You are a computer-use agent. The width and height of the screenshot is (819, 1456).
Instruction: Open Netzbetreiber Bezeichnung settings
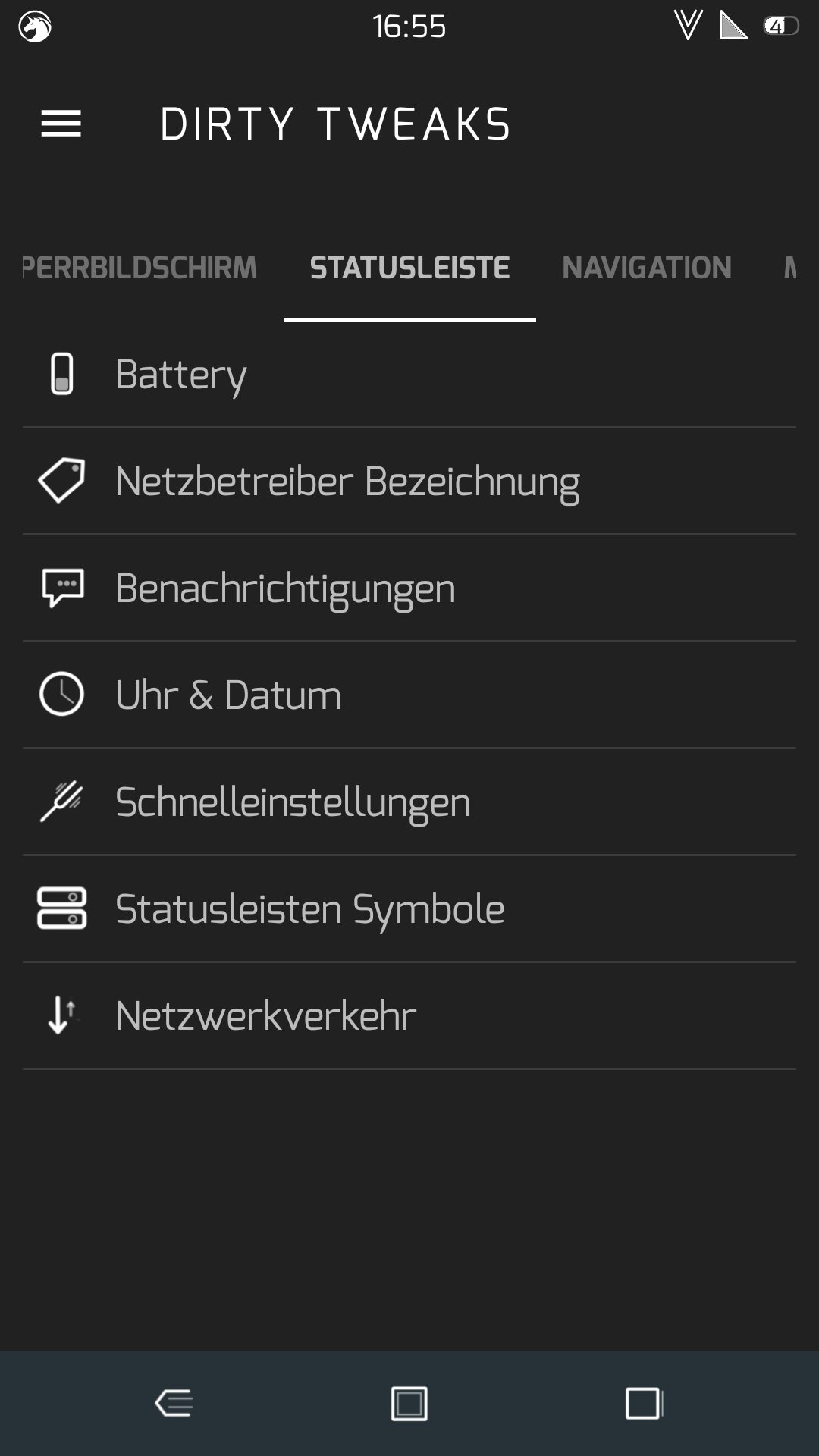409,482
